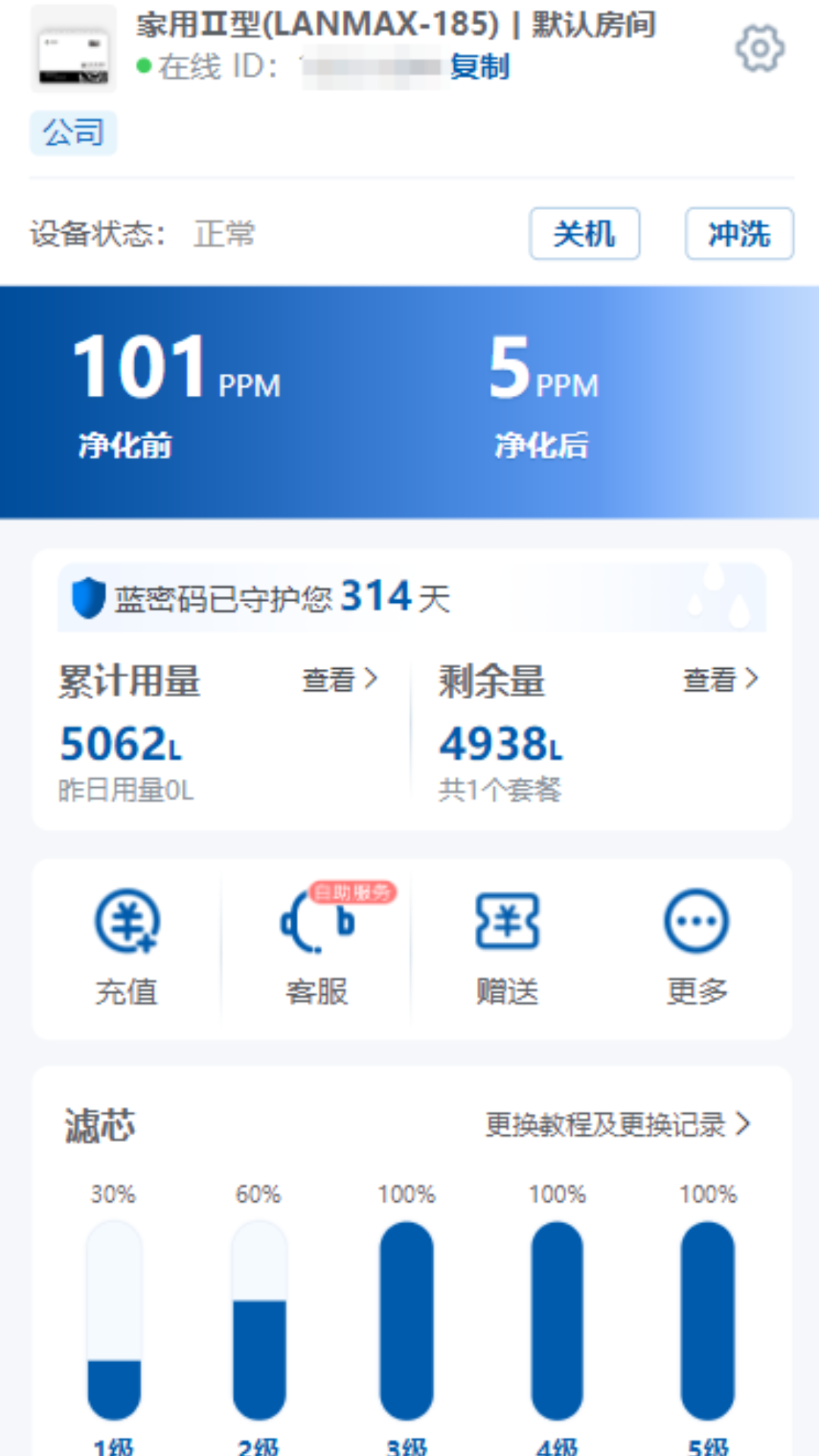This screenshot has width=819, height=1456.
Task: Click the 滤芯 section header
Action: (98, 1126)
